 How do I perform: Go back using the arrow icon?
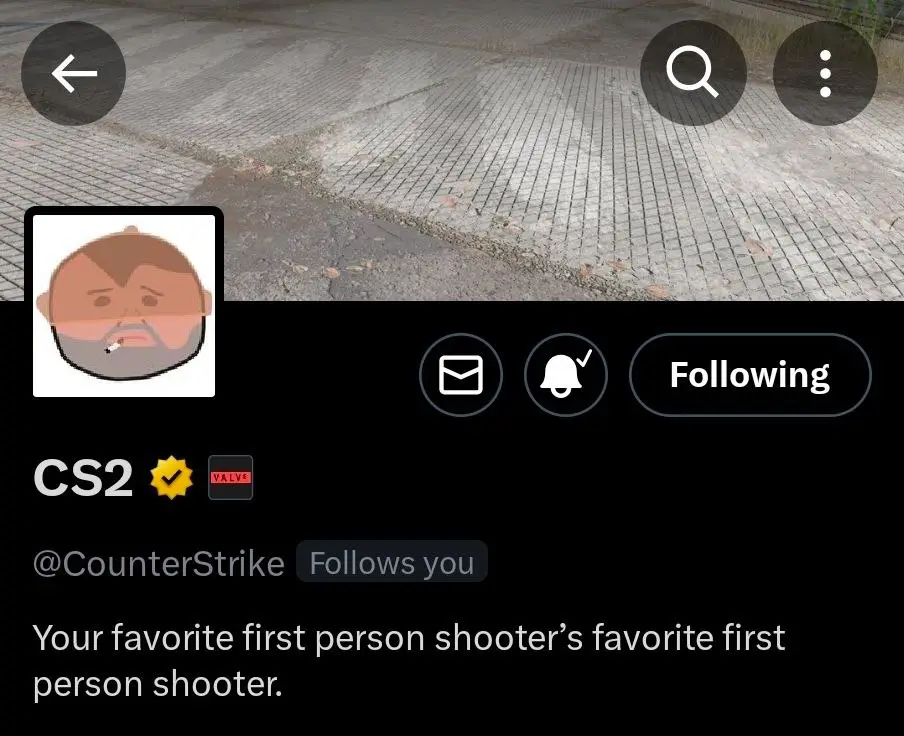[x=74, y=73]
